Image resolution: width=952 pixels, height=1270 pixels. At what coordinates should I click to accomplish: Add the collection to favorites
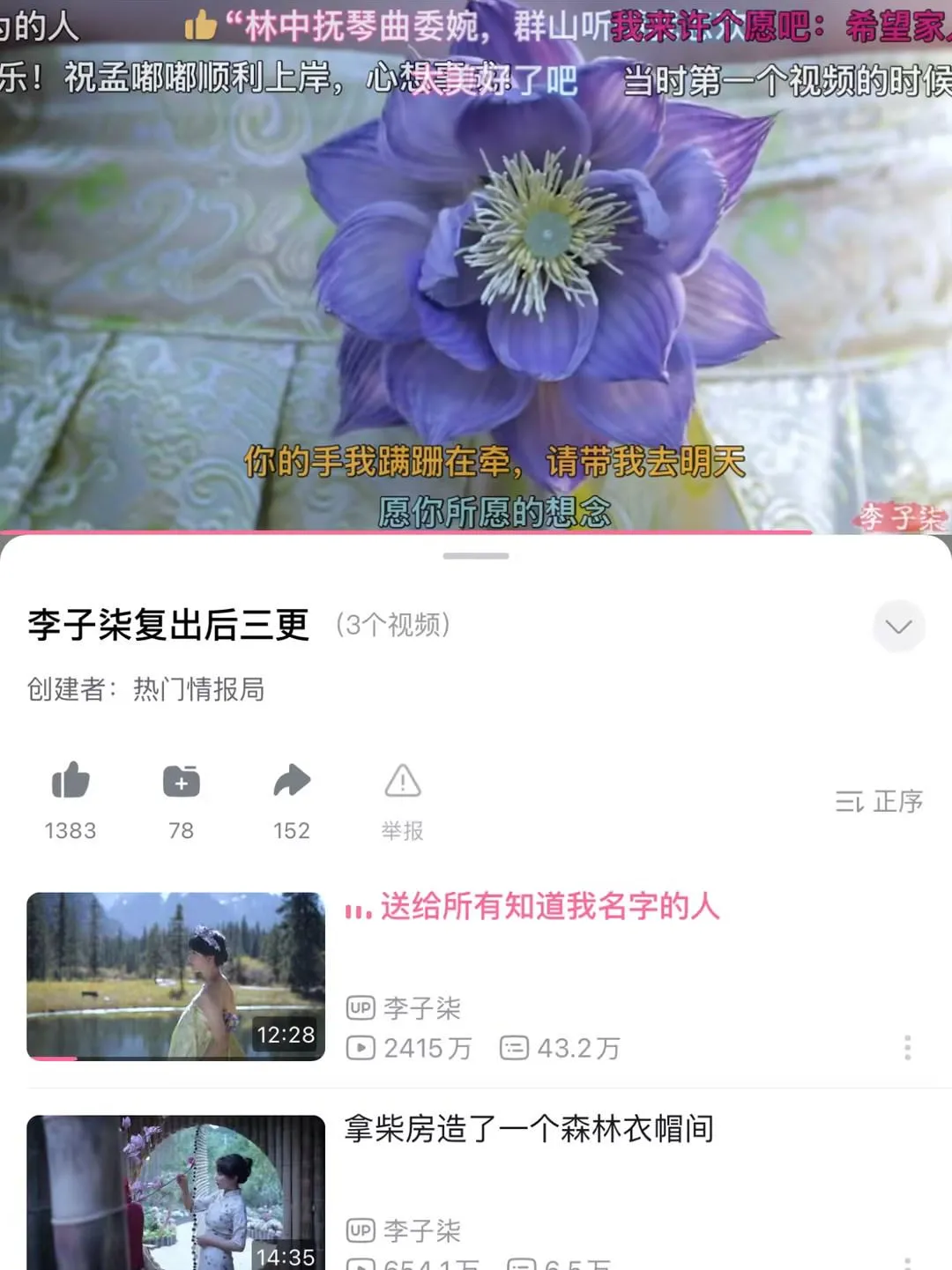181,782
